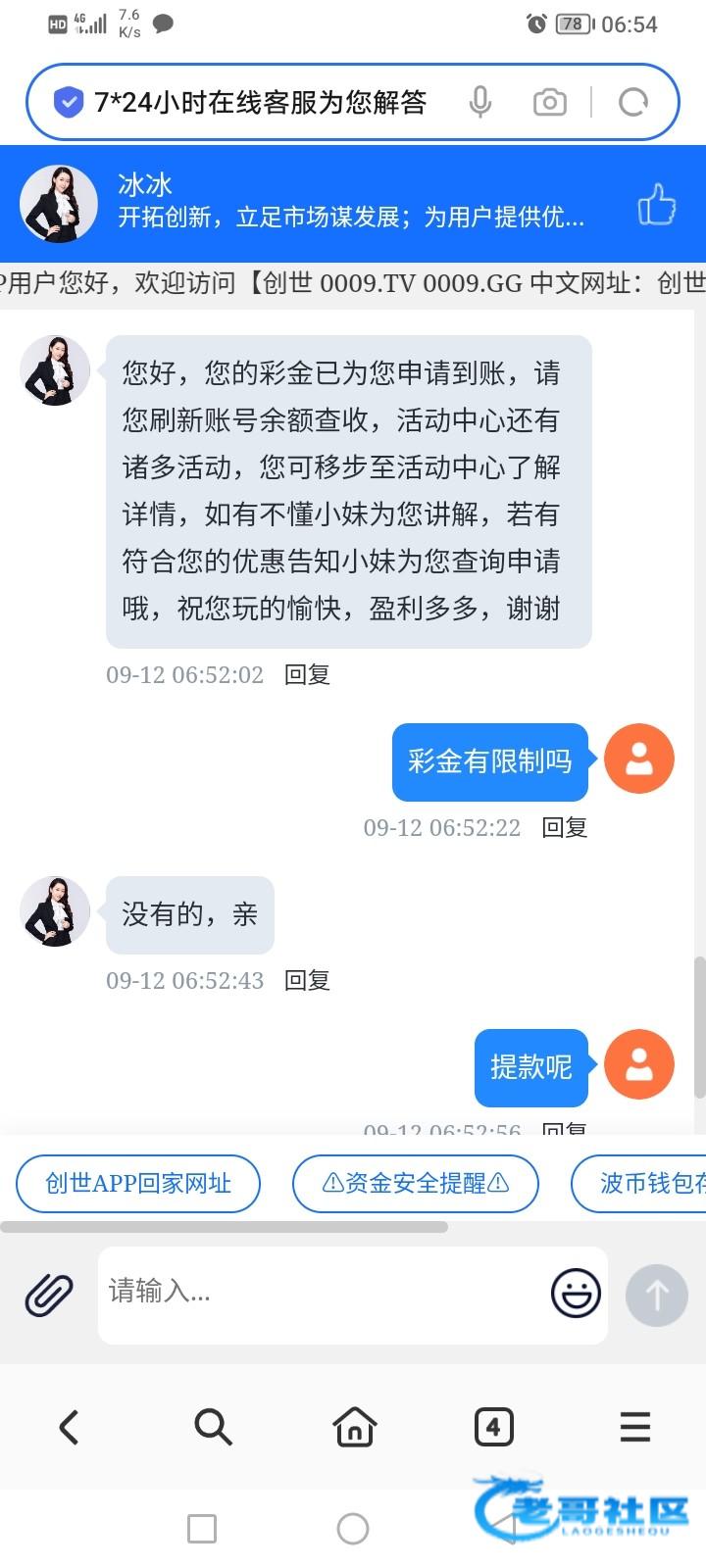The image size is (706, 1568).
Task: Select the 创世APP回家网址 quick chip
Action: pyautogui.click(x=138, y=1183)
